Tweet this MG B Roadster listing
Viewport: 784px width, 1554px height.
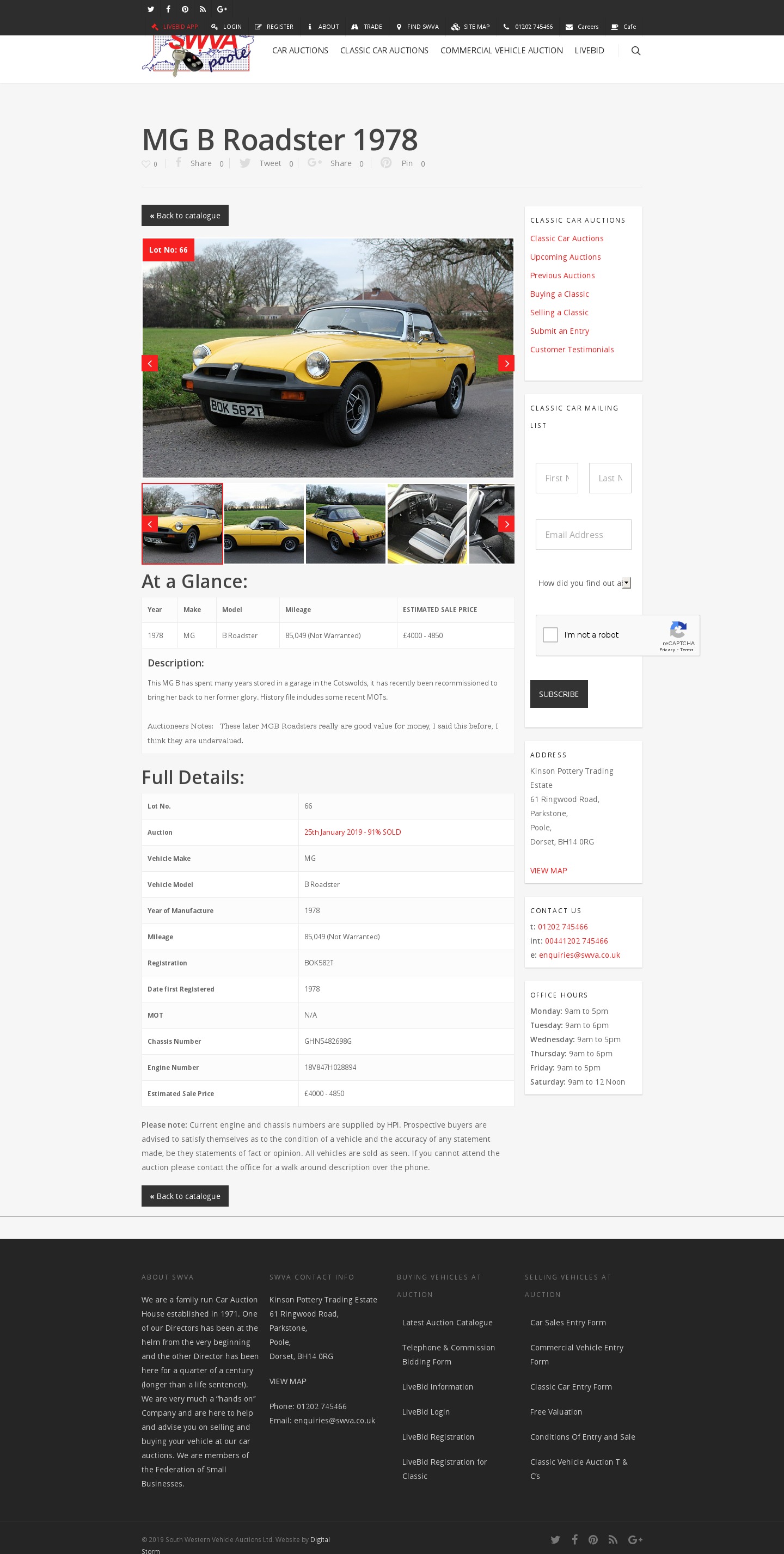click(x=262, y=163)
